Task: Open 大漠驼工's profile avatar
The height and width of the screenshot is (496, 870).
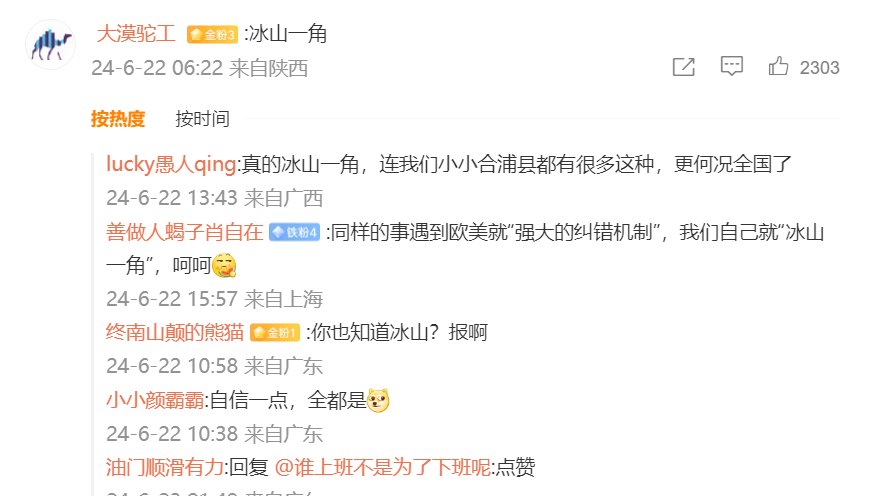Action: point(50,45)
